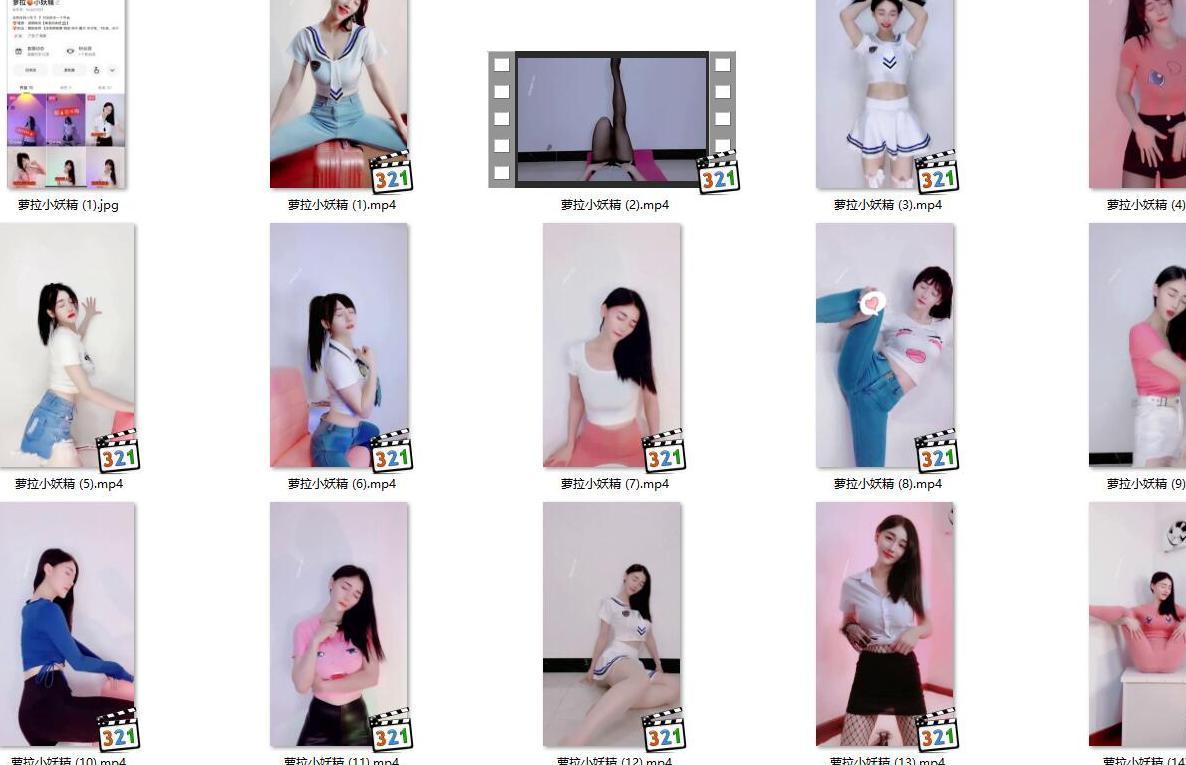Open video 萝拉小妖精 (10).mp4

coord(67,625)
